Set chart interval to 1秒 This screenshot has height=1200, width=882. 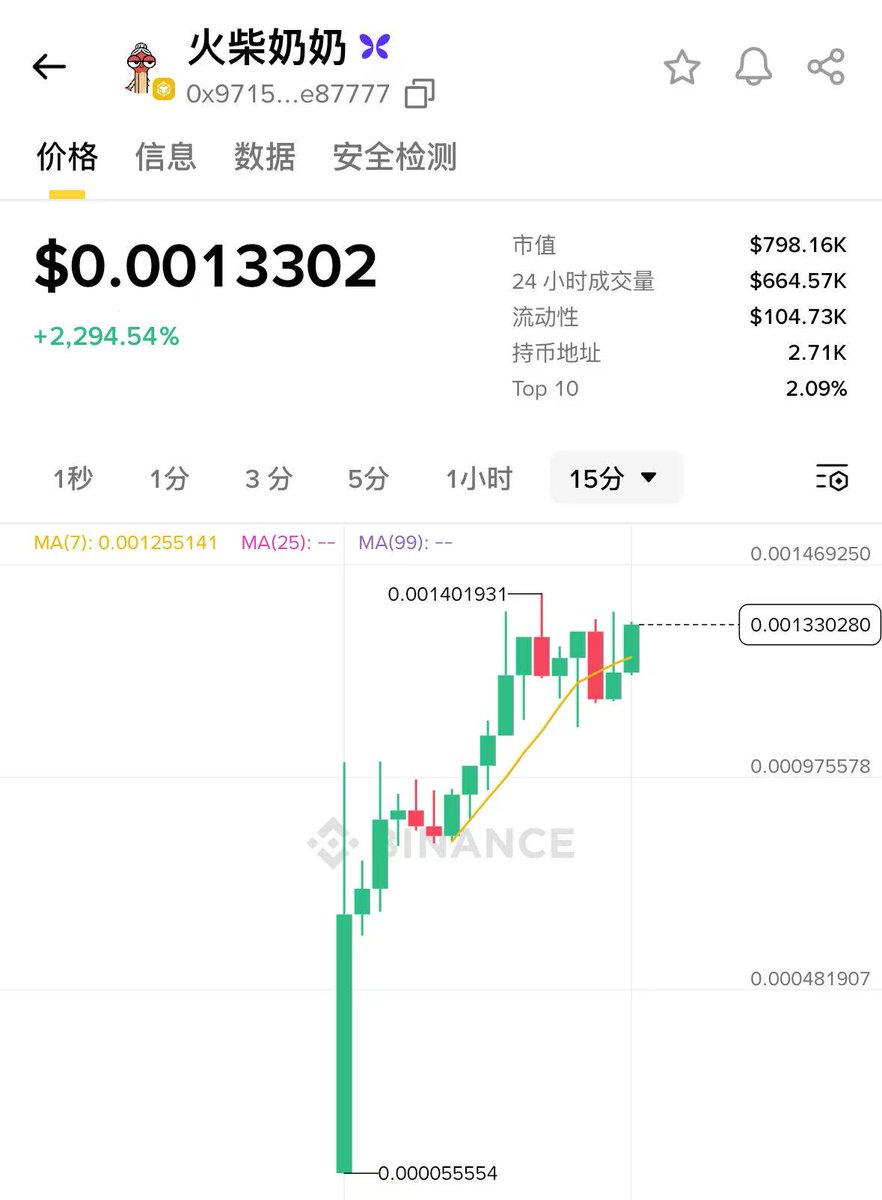73,479
